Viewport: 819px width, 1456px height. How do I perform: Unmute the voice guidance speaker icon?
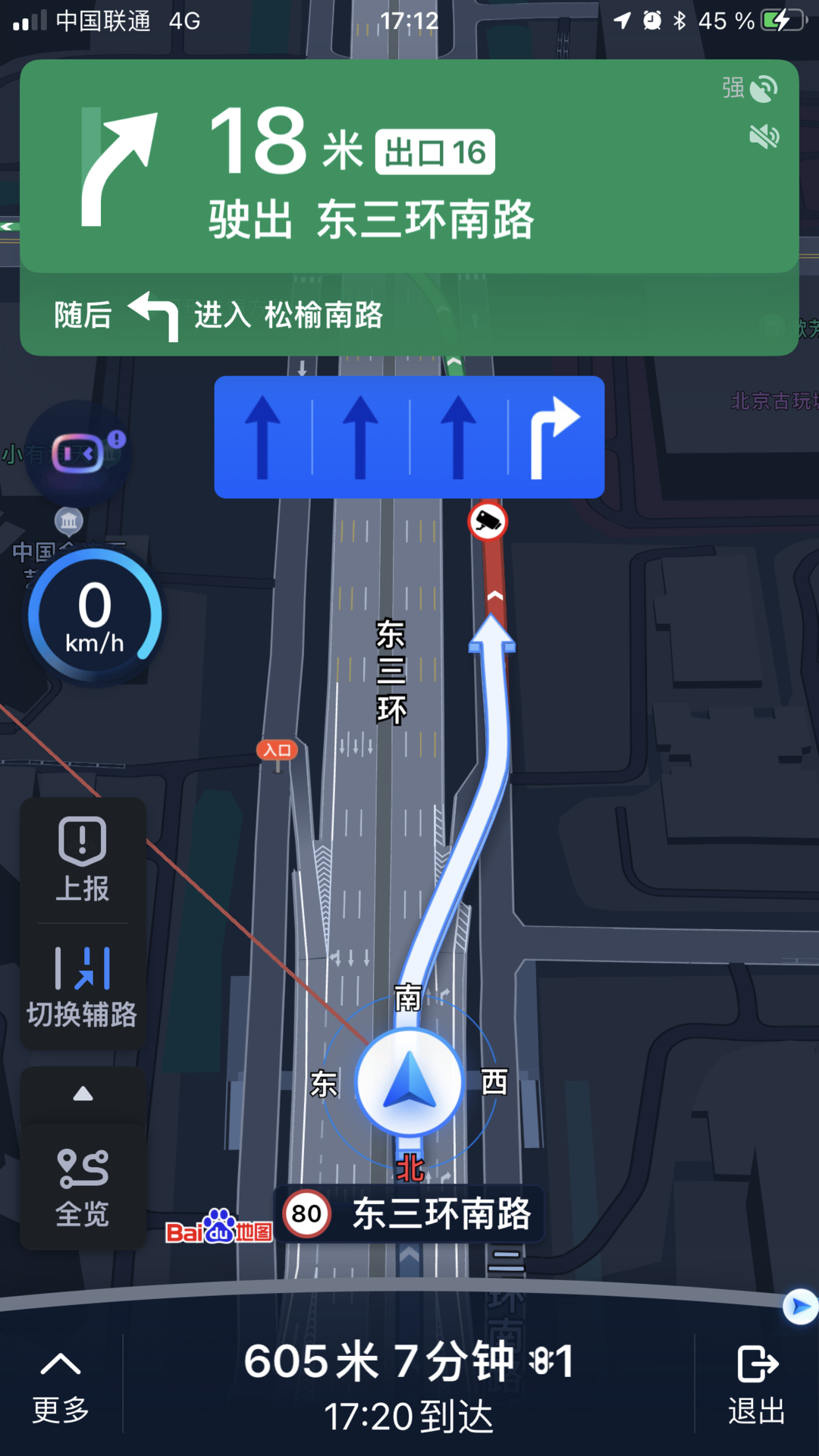click(764, 136)
